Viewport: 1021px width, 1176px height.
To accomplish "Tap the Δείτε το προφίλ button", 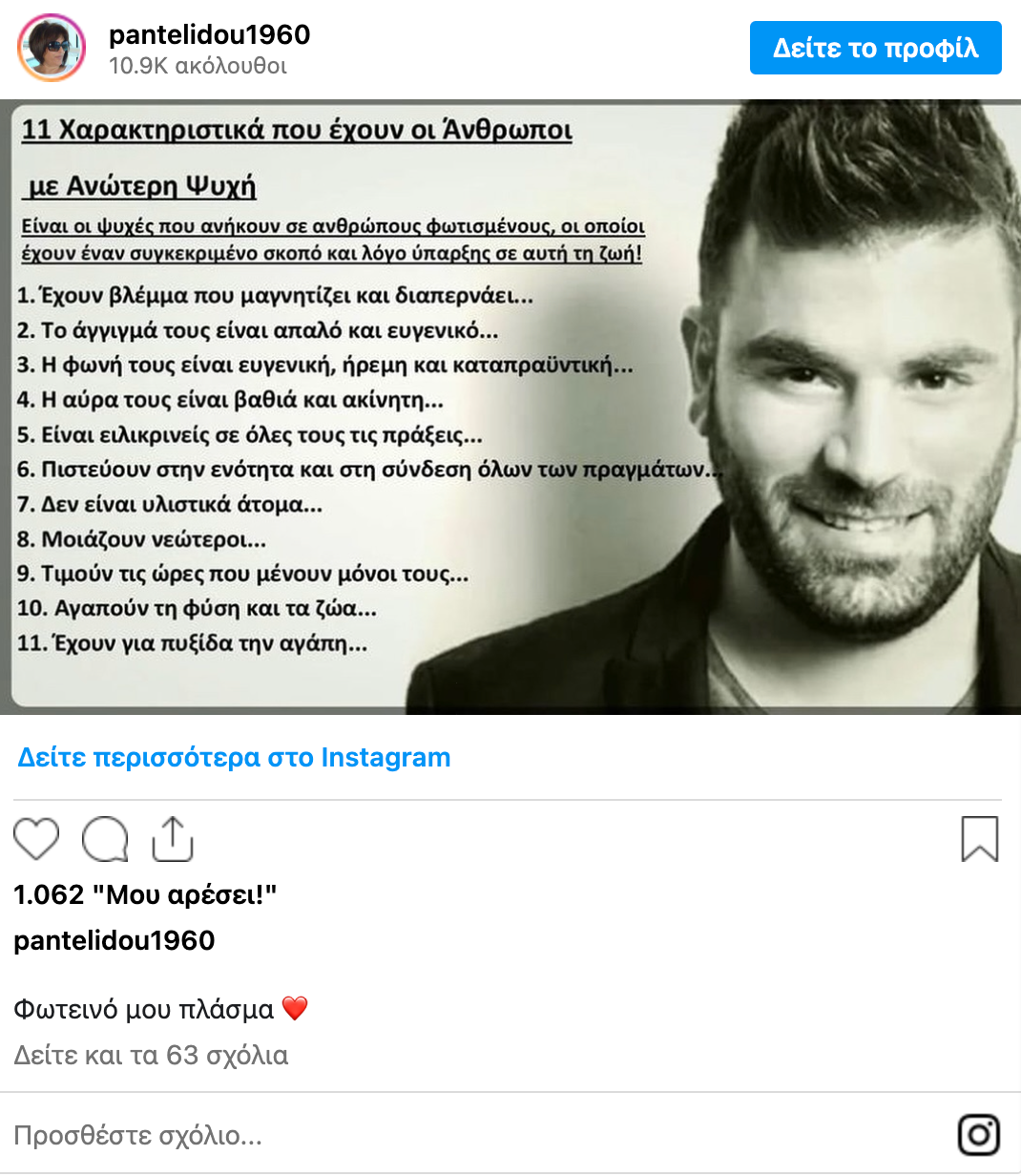I will (x=875, y=48).
